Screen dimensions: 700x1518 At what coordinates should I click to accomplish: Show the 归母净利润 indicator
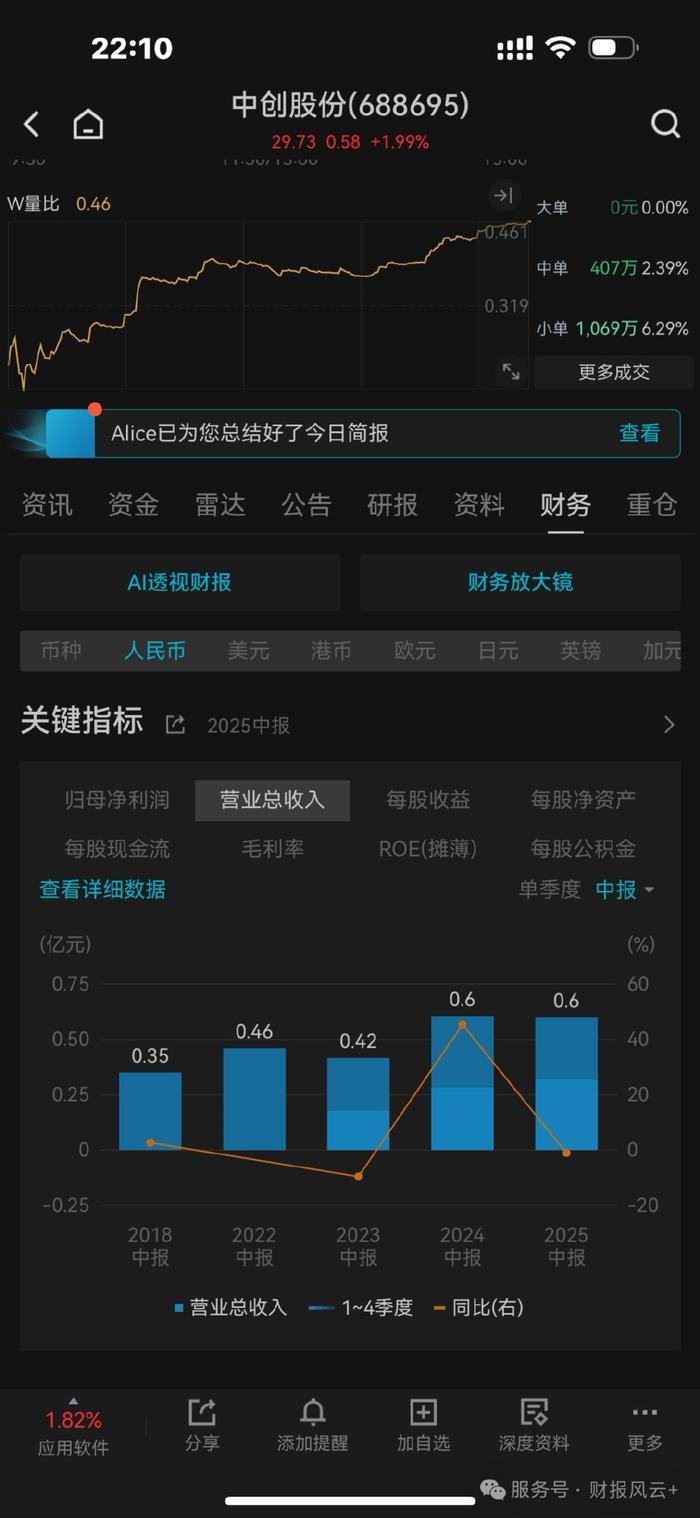[117, 800]
